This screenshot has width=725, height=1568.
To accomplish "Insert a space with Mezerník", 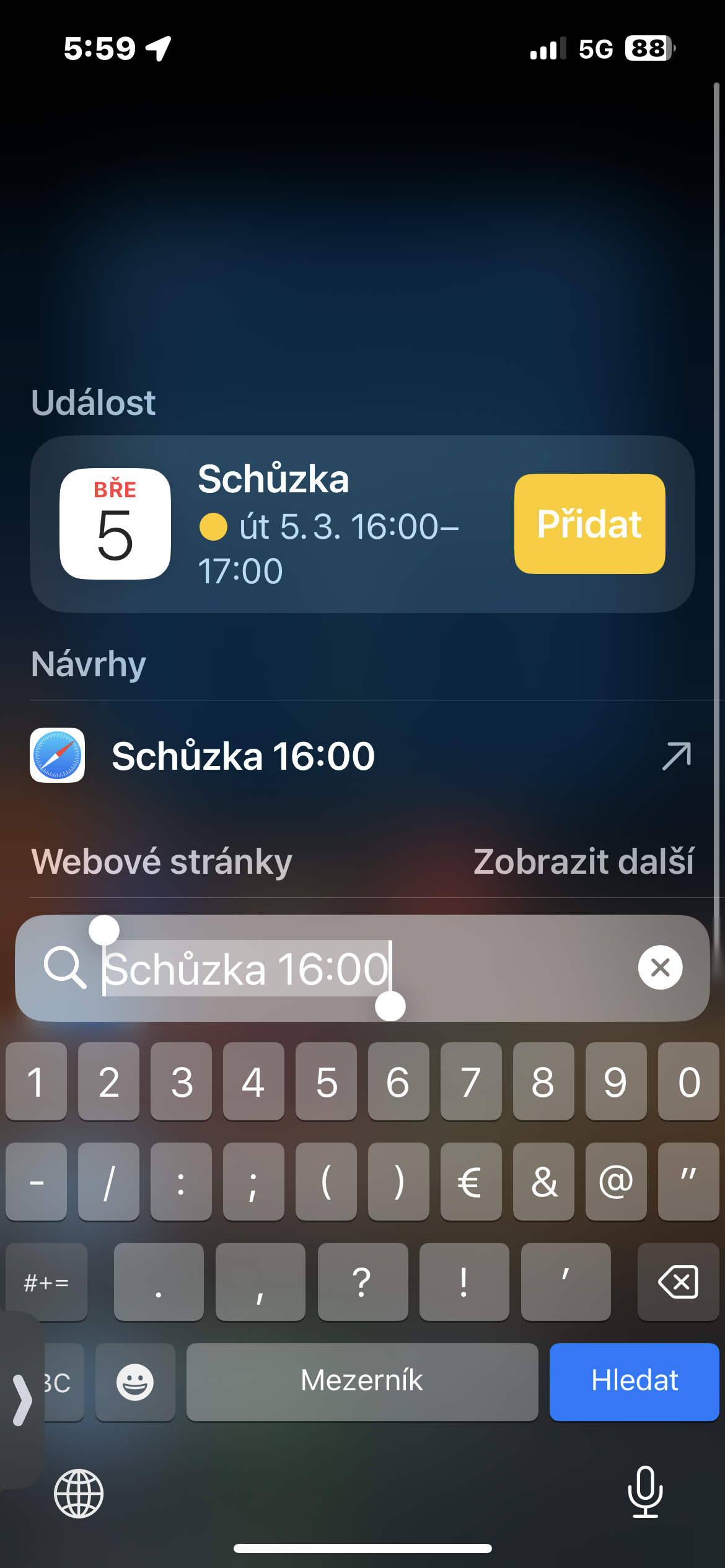I will [362, 1382].
